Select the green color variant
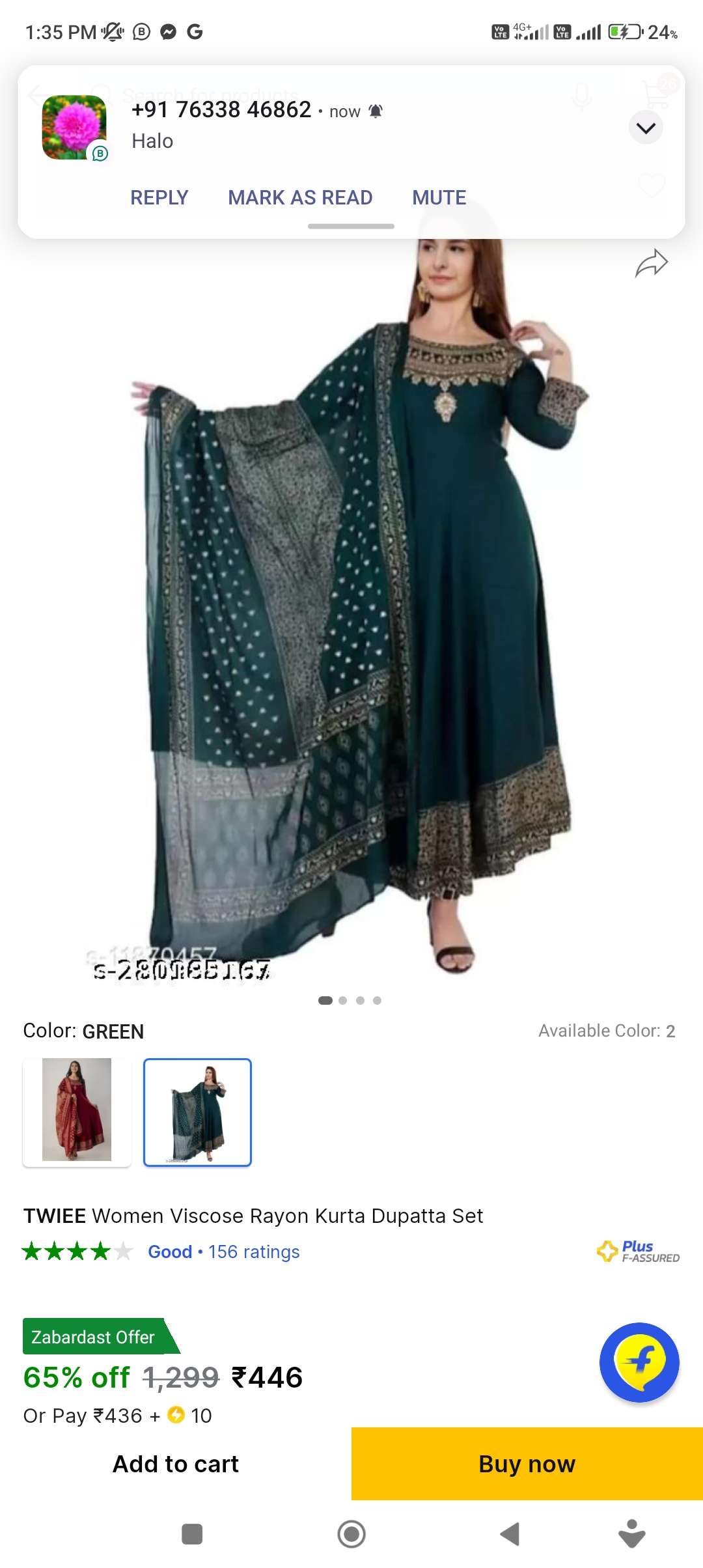703x1568 pixels. 197,1112
